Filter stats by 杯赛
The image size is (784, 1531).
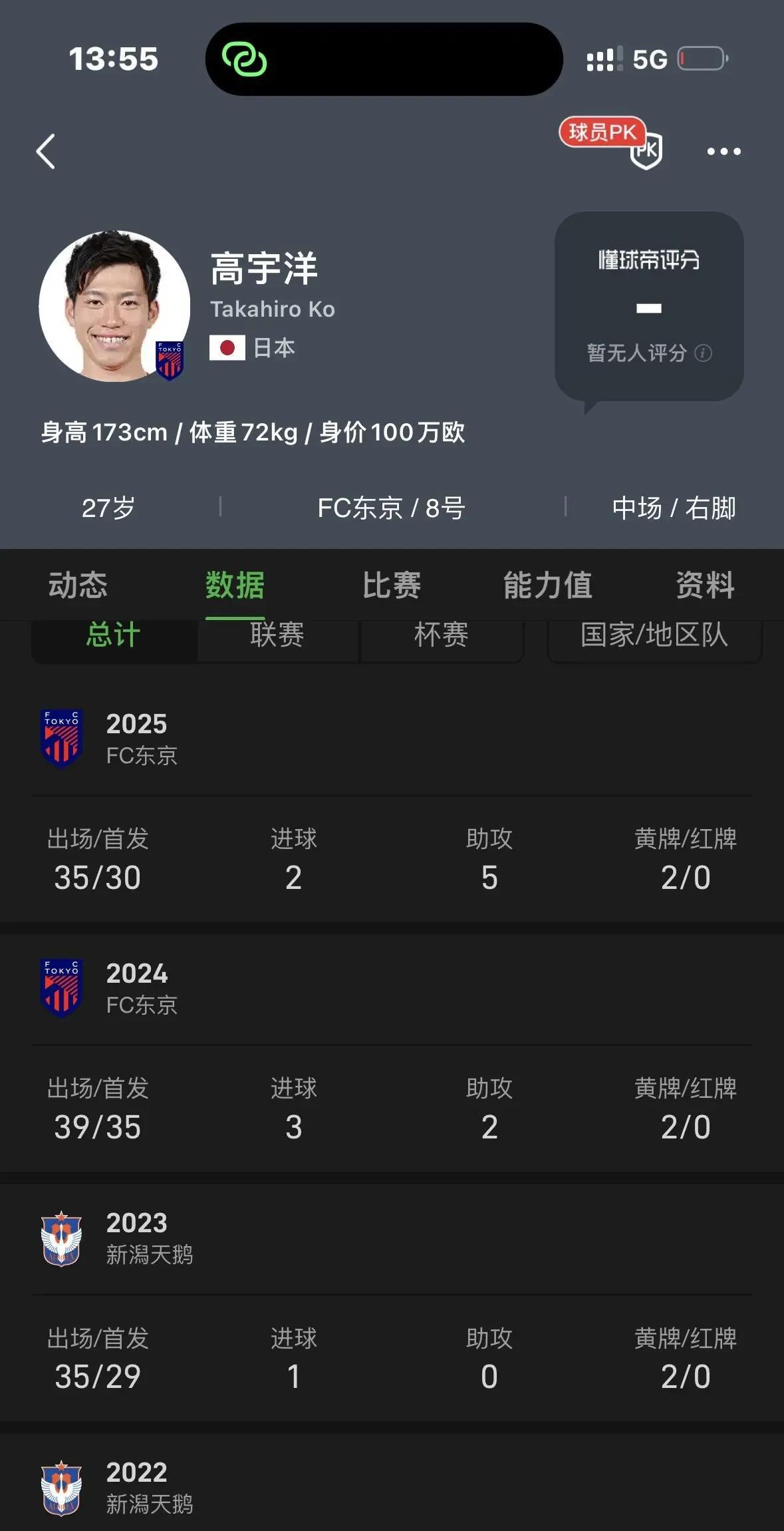442,636
